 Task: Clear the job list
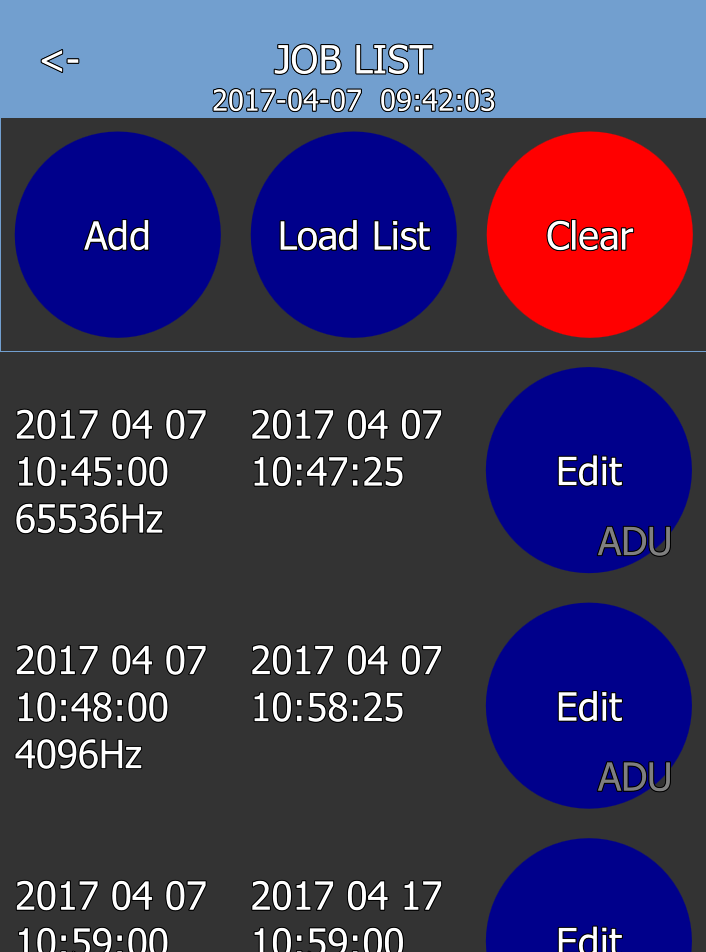[x=589, y=235]
